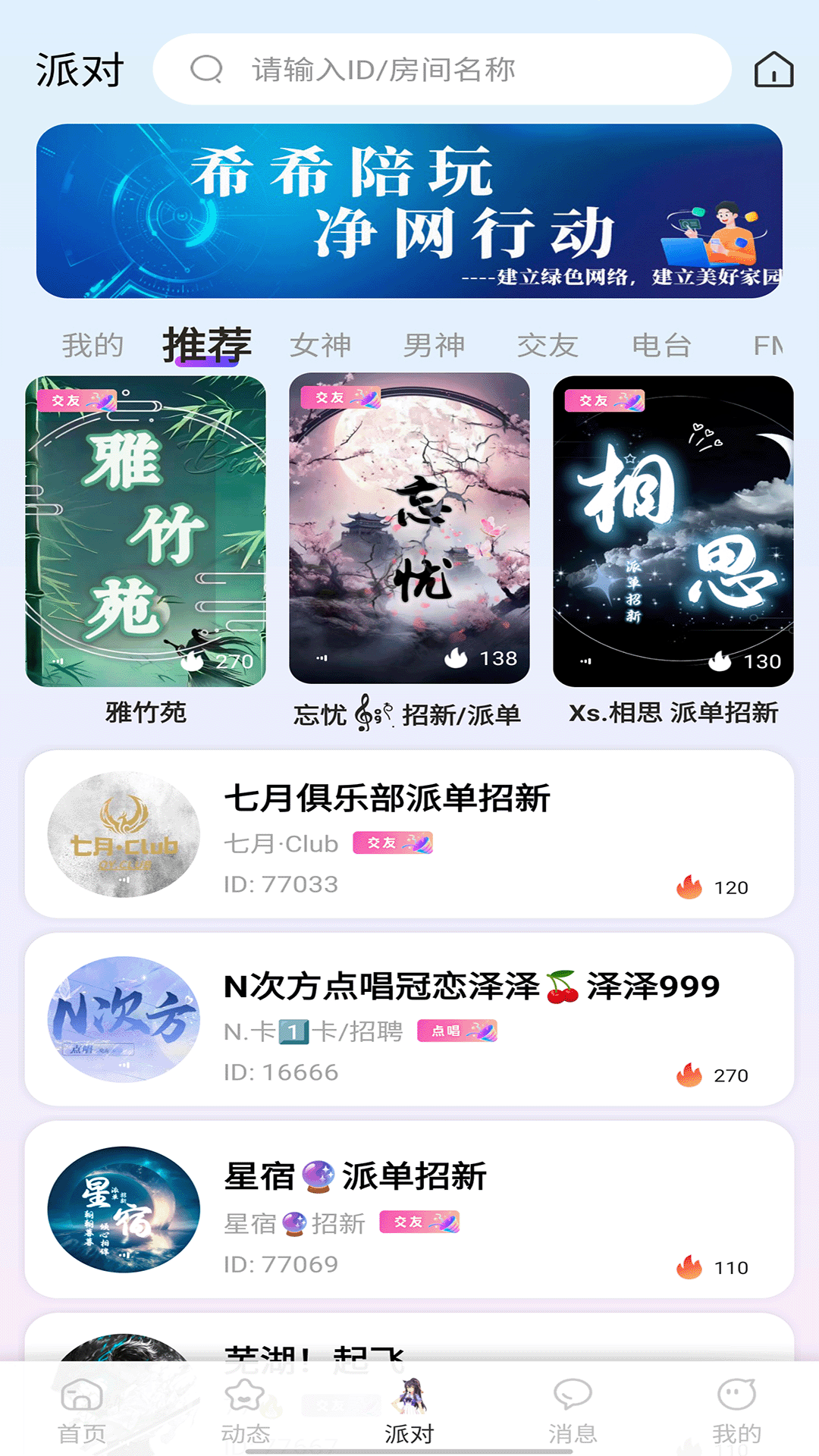Go to the 首页 bottom tab
The height and width of the screenshot is (1456, 819).
(x=82, y=1410)
